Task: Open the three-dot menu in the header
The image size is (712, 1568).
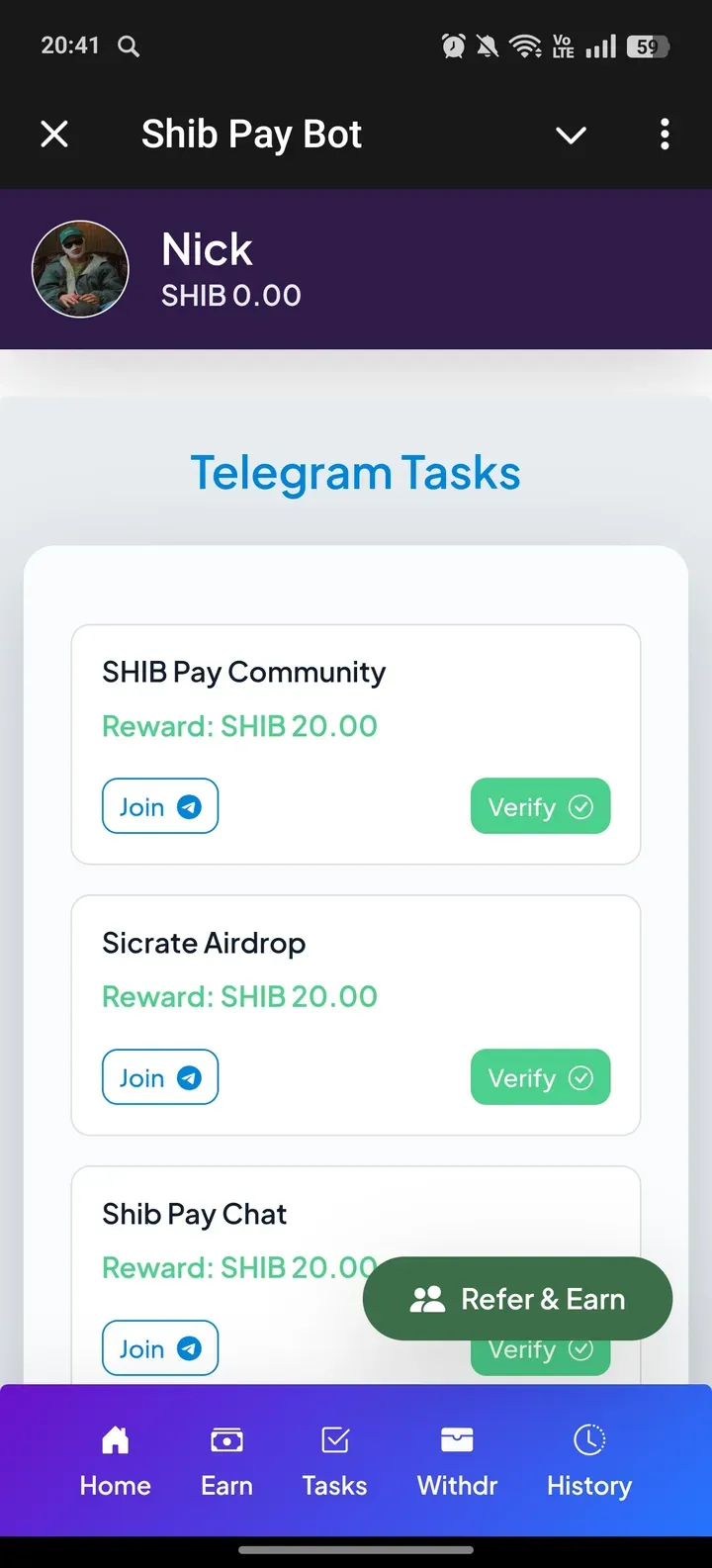Action: click(x=665, y=135)
